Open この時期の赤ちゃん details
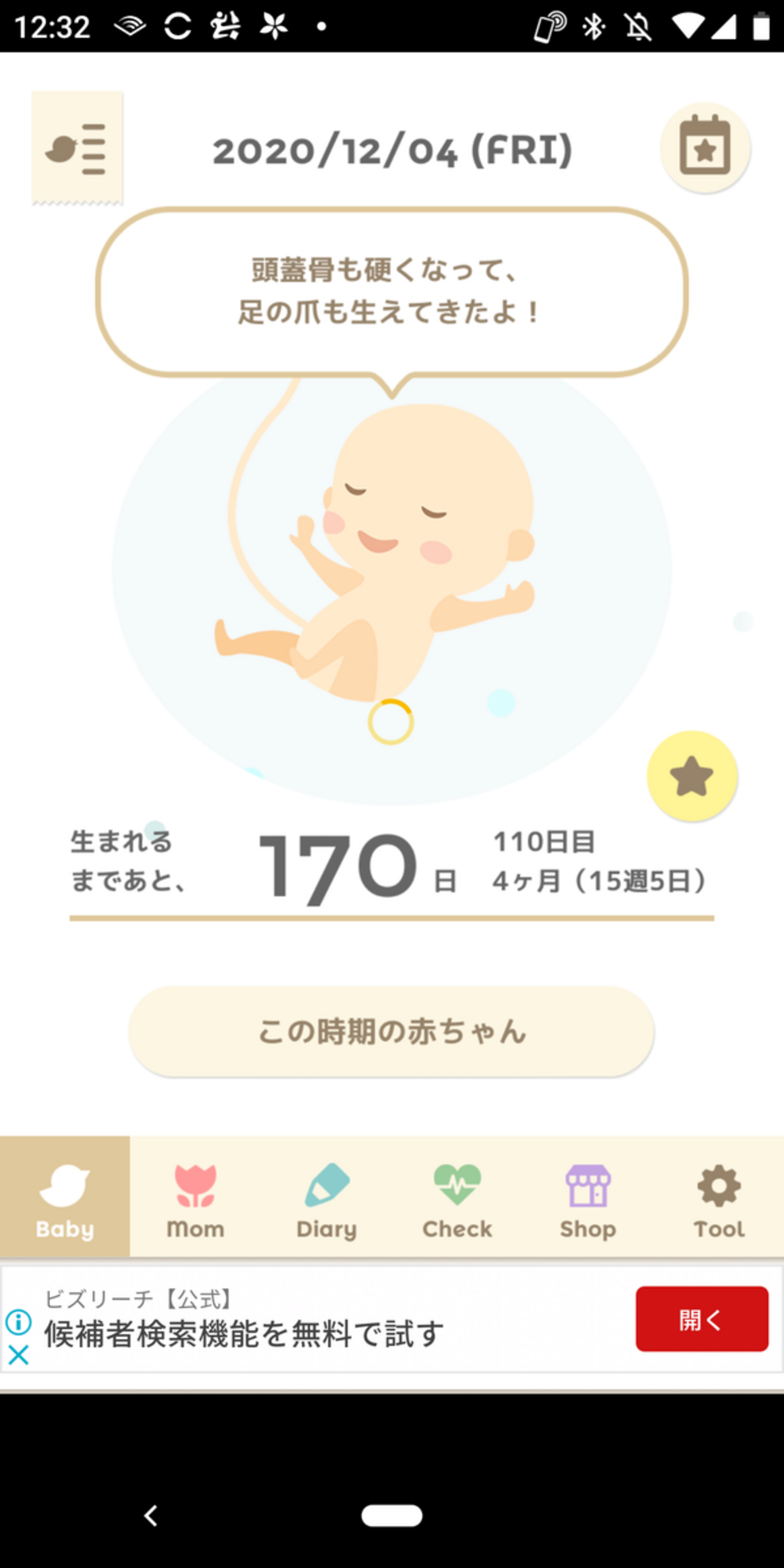 [x=391, y=1032]
